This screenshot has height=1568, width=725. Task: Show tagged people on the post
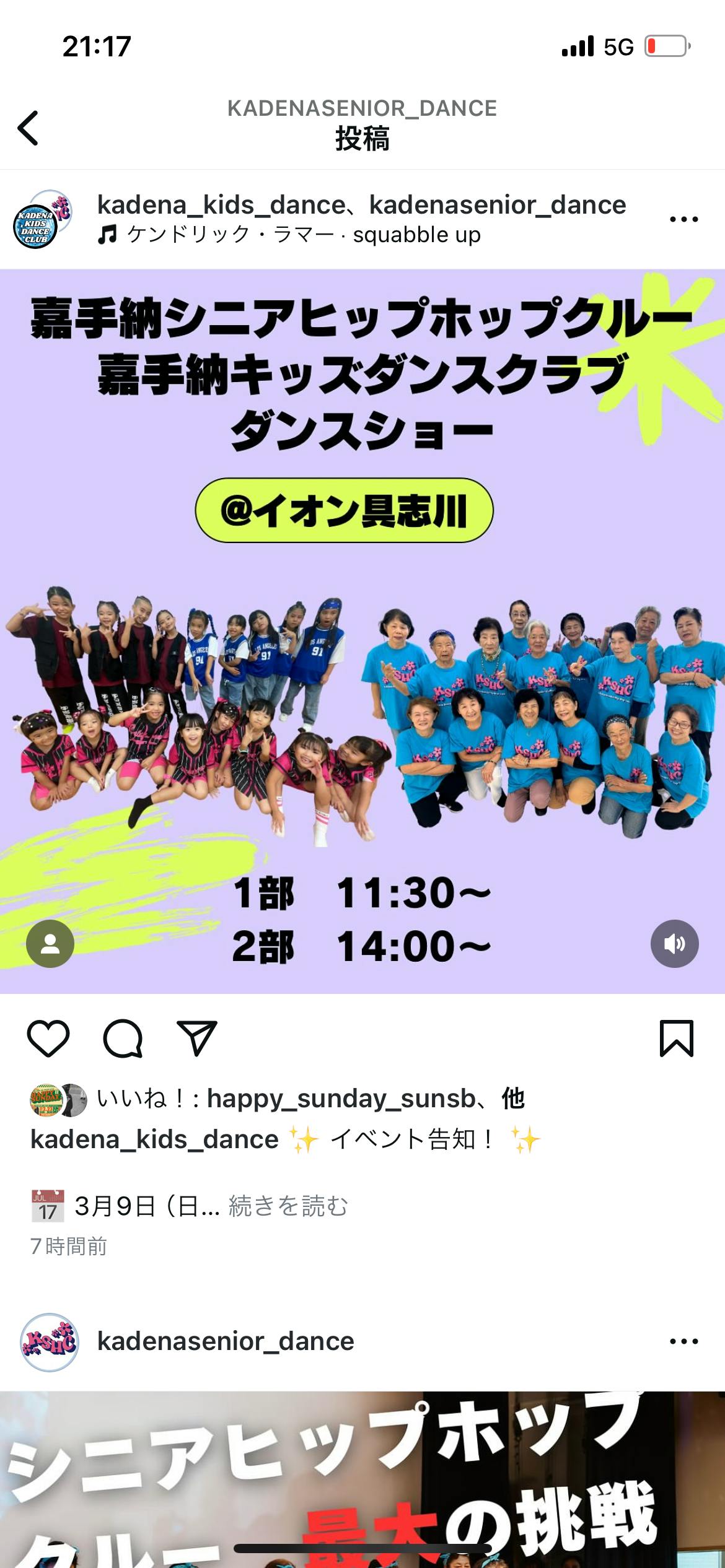pos(50,943)
